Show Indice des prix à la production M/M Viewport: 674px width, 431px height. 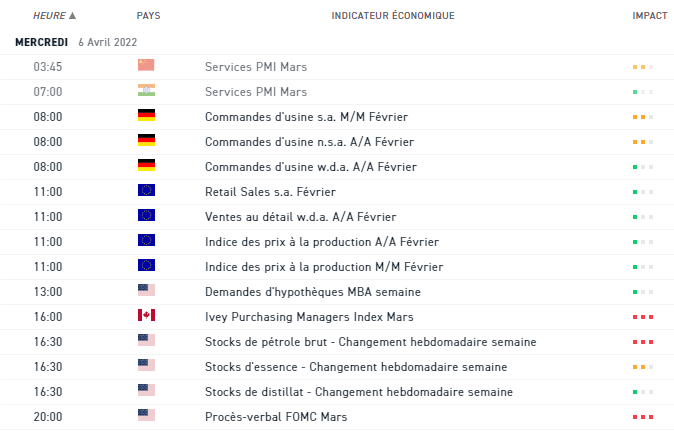pos(323,267)
